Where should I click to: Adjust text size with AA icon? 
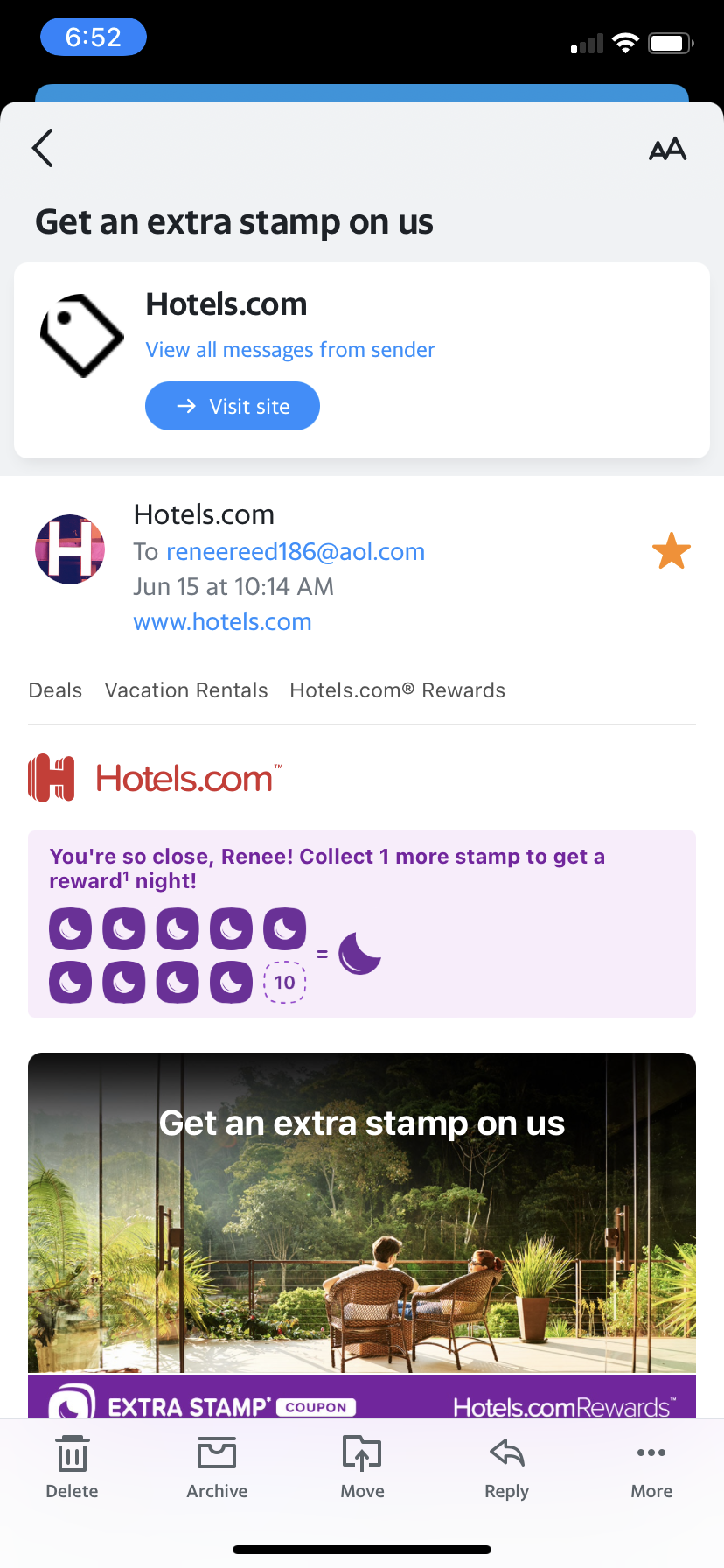click(x=667, y=150)
